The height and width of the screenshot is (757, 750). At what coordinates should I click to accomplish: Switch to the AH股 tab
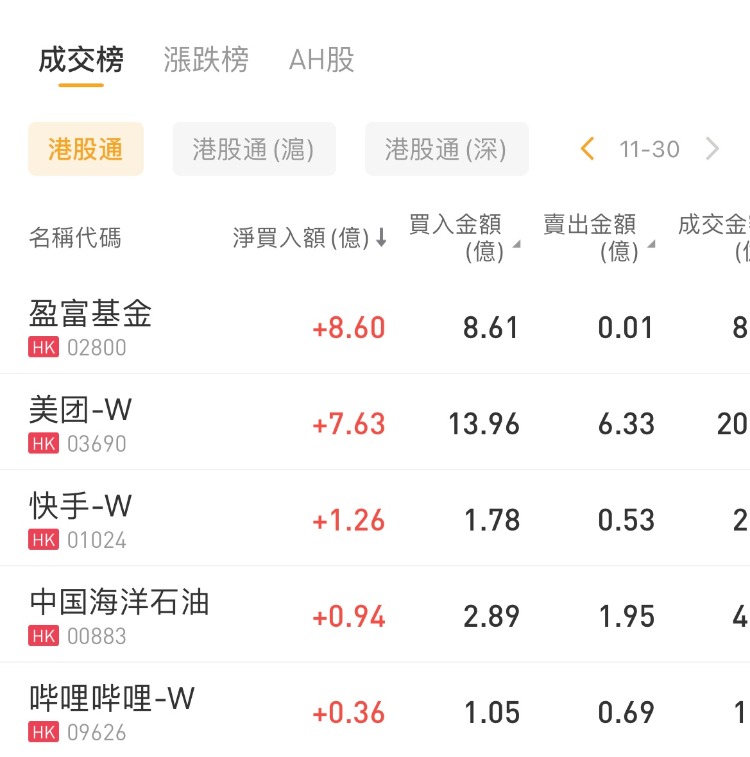click(321, 60)
